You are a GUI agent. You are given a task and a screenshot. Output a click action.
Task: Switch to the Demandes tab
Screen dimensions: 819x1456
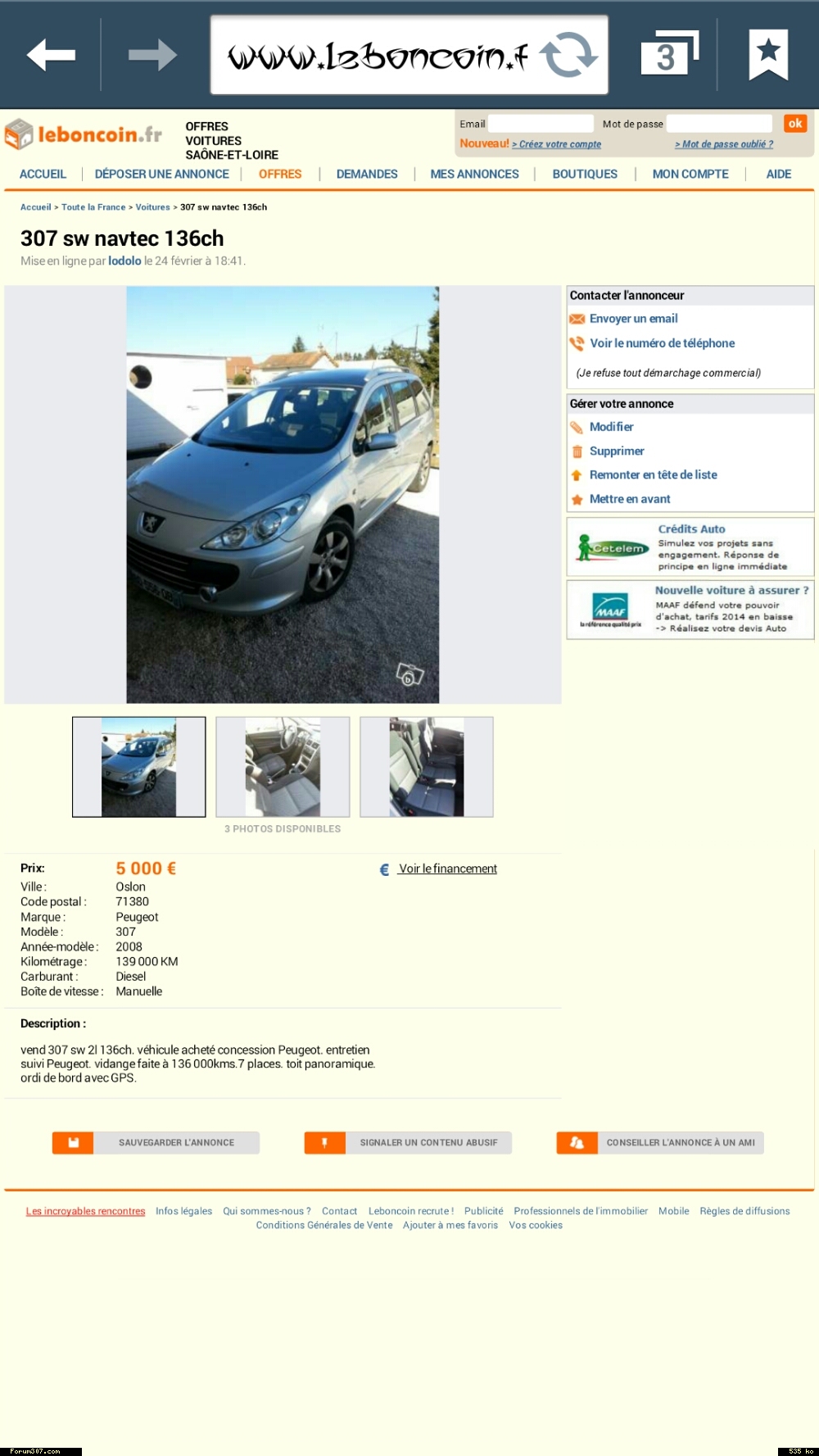click(366, 174)
